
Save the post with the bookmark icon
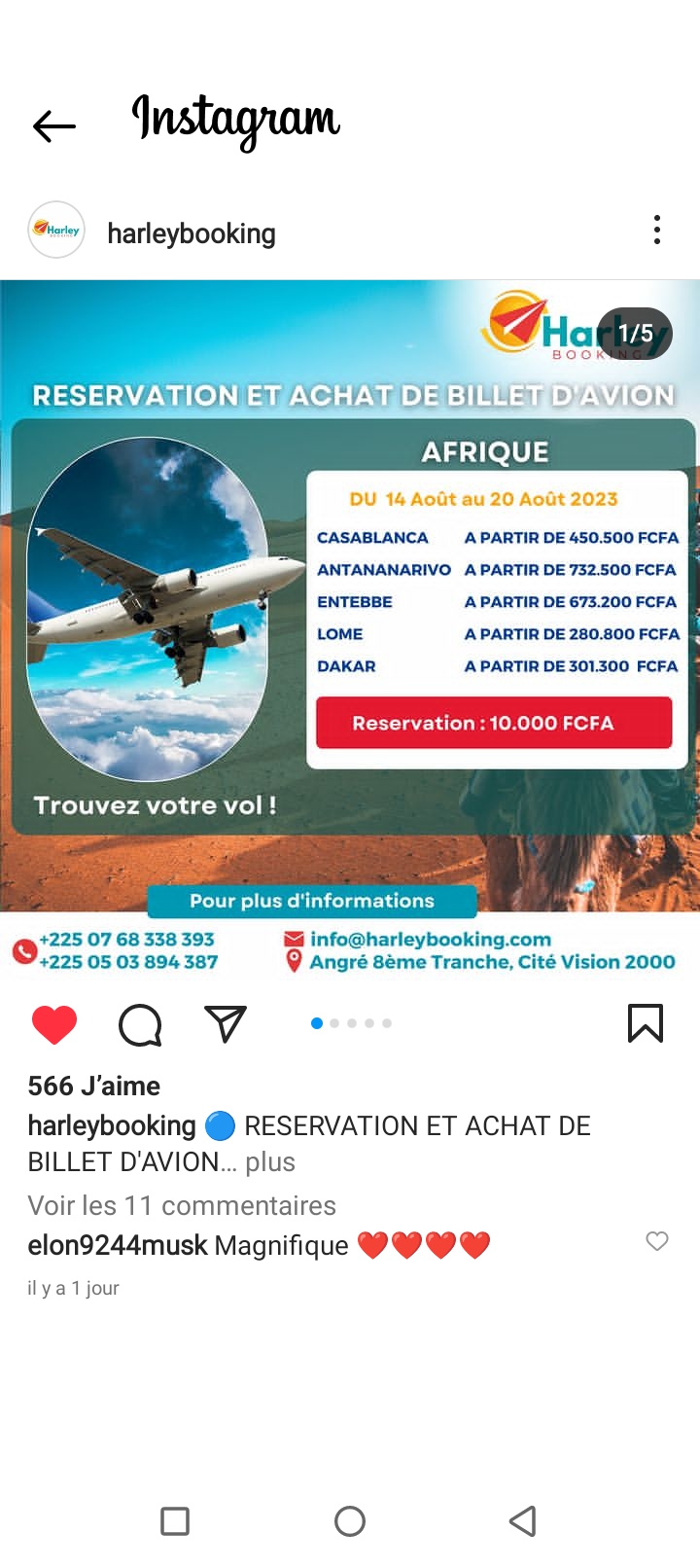click(646, 1023)
